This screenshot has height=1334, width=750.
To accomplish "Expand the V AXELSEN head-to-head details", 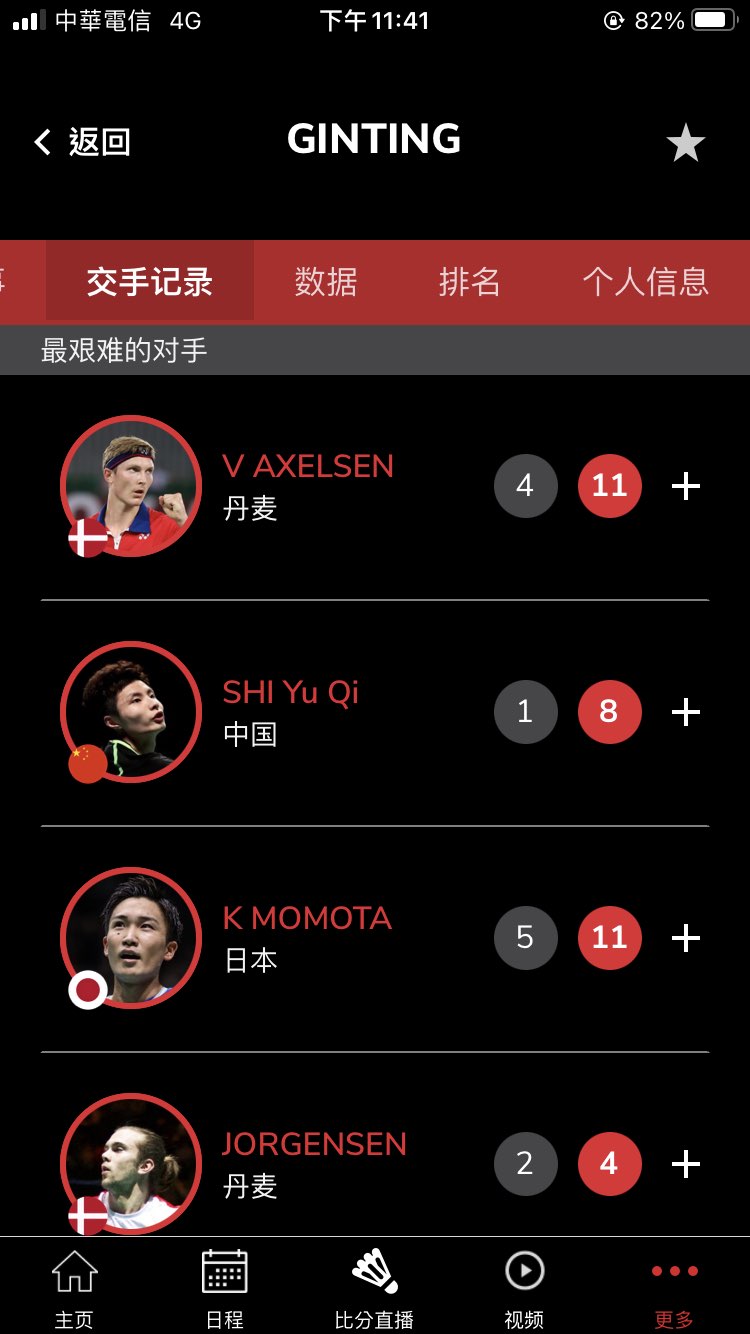I will pos(686,487).
